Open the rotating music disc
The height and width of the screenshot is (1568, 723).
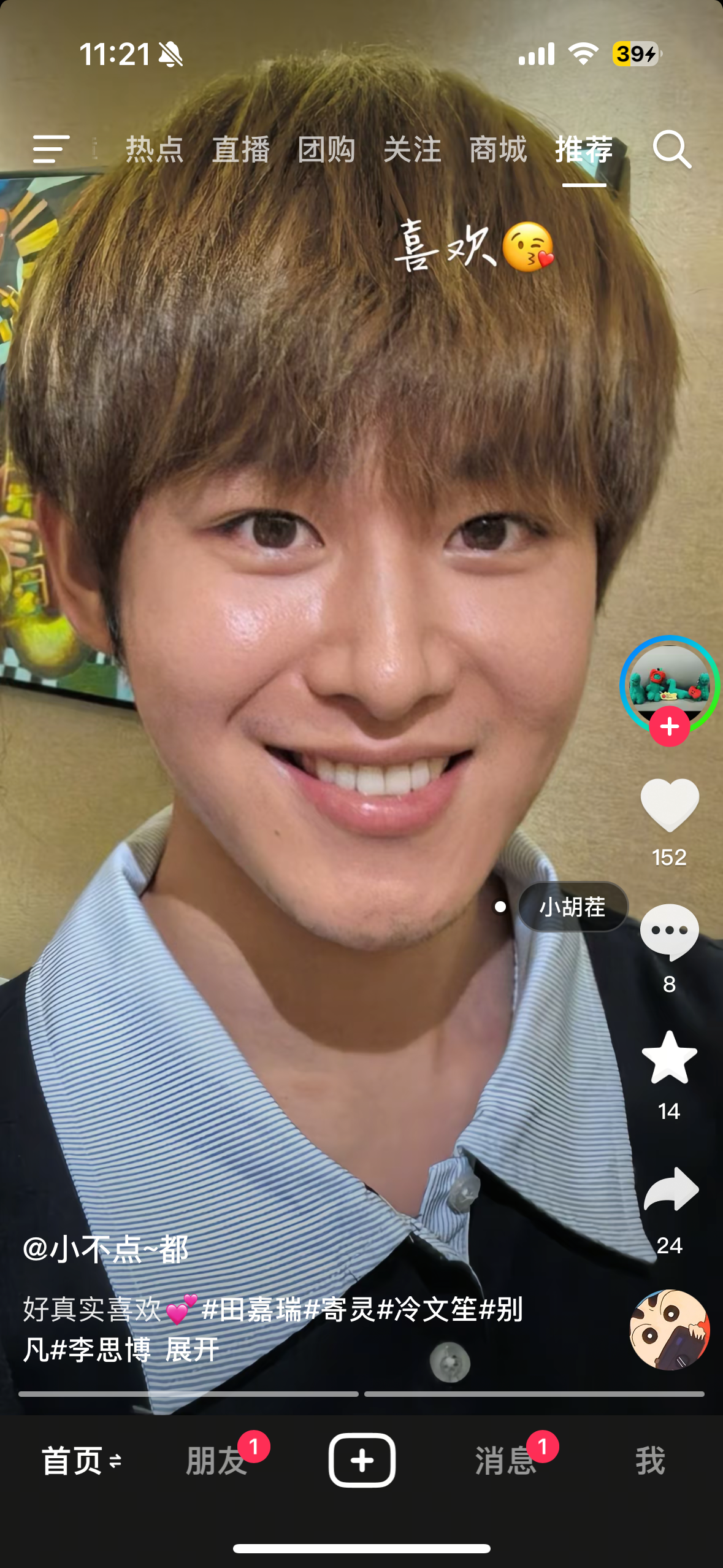pos(669,1329)
